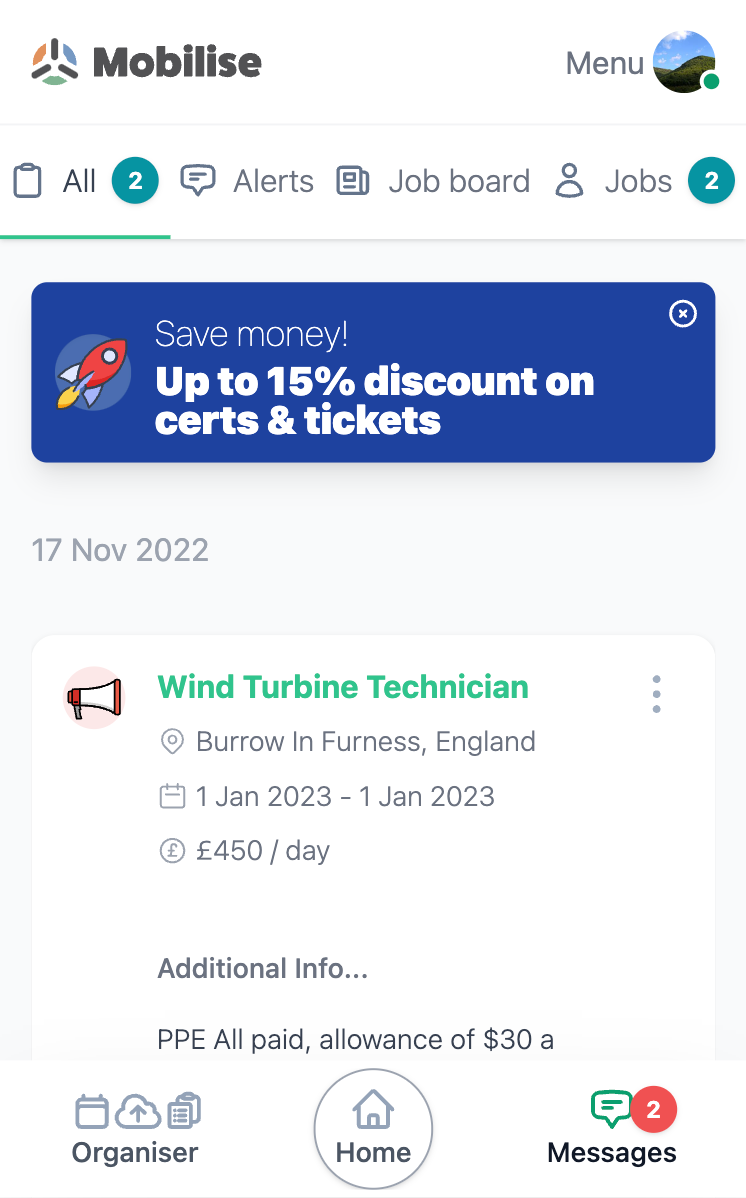Open Messages with 2 unread

tap(611, 1127)
